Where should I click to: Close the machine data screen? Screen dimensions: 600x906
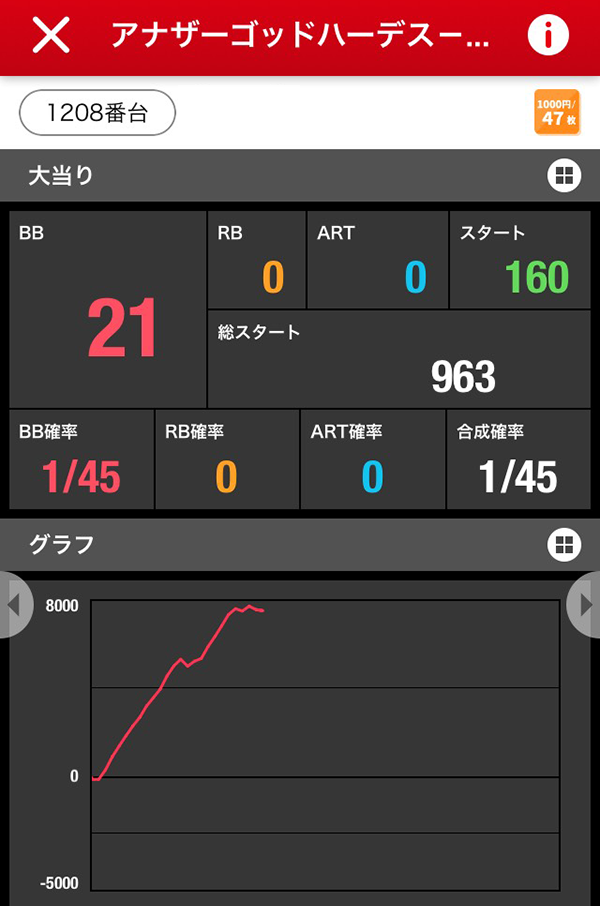click(x=52, y=36)
